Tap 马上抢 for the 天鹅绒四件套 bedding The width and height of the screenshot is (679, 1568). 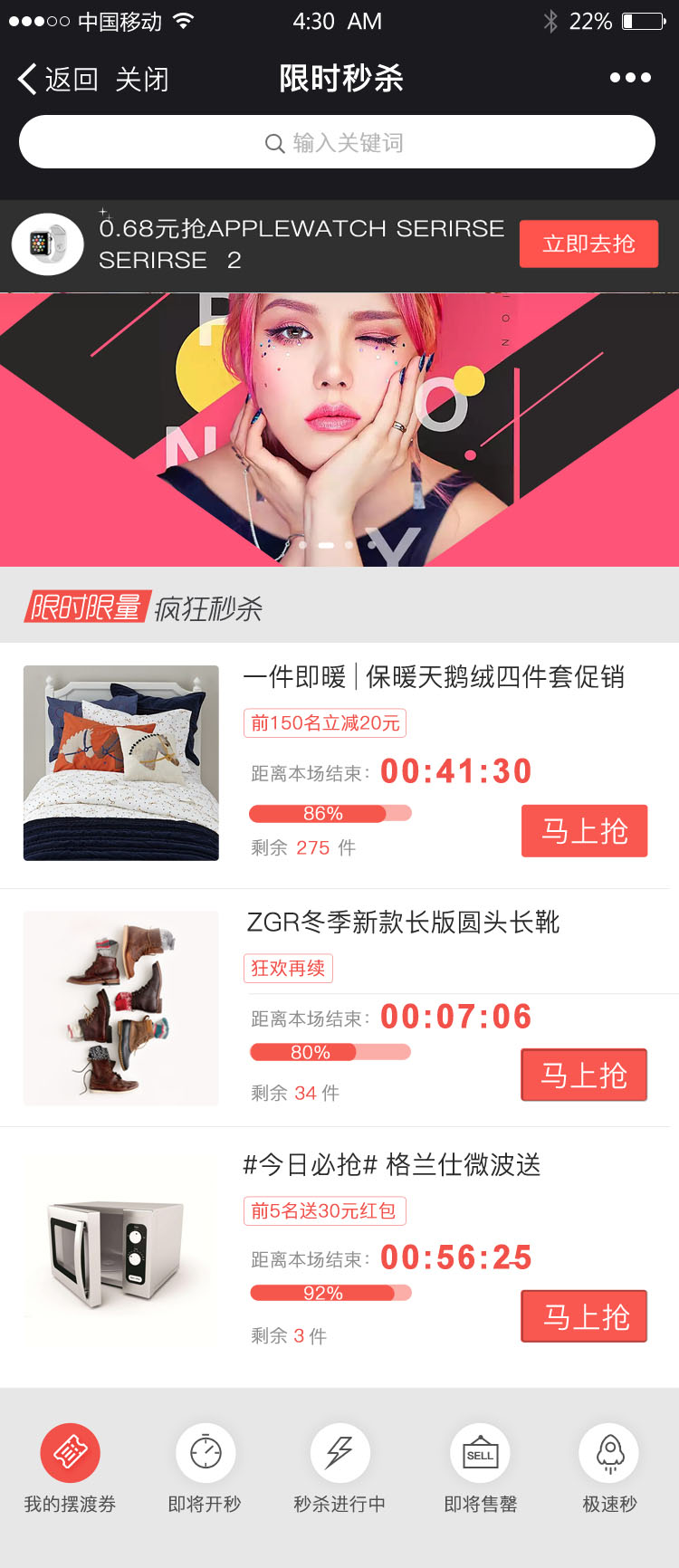[x=584, y=830]
